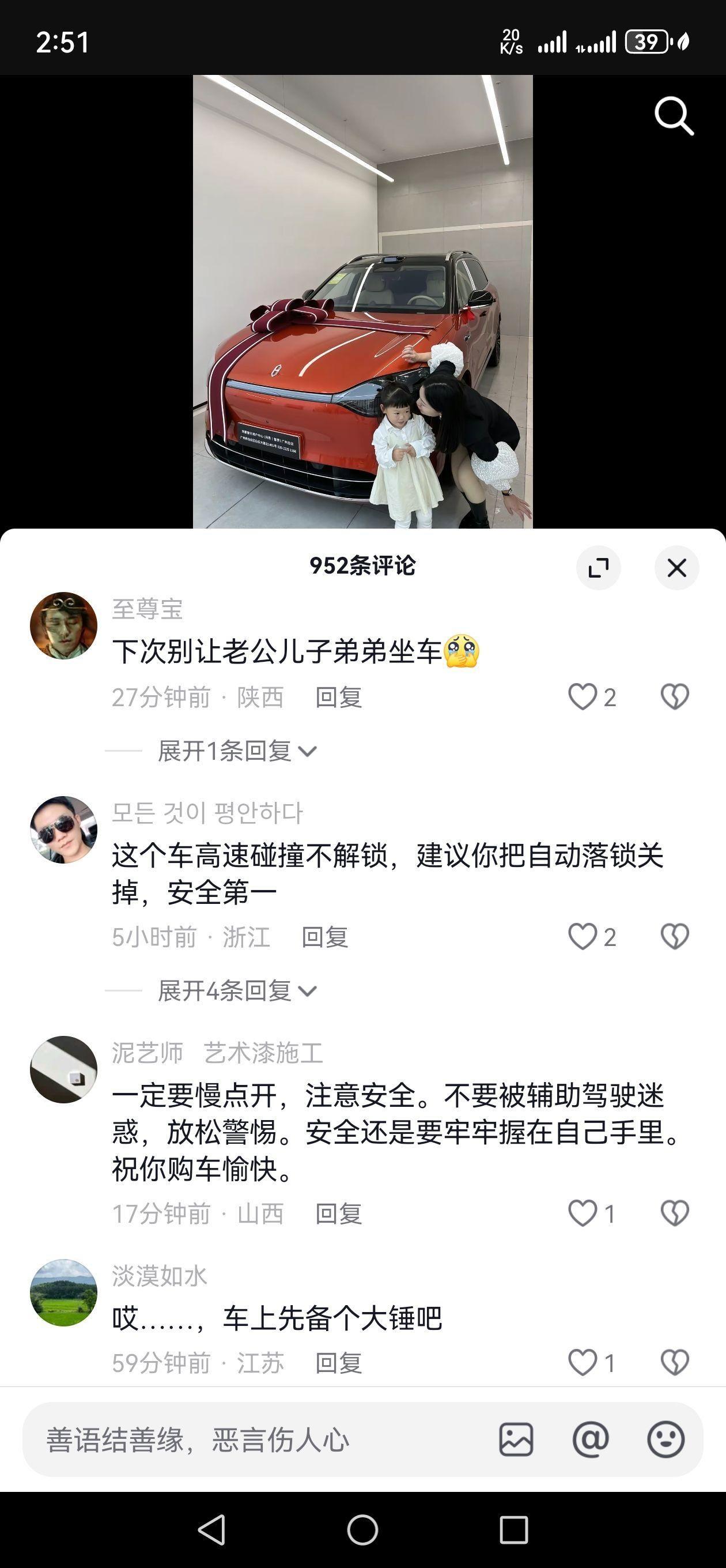Mention someone with the @ icon

590,1439
